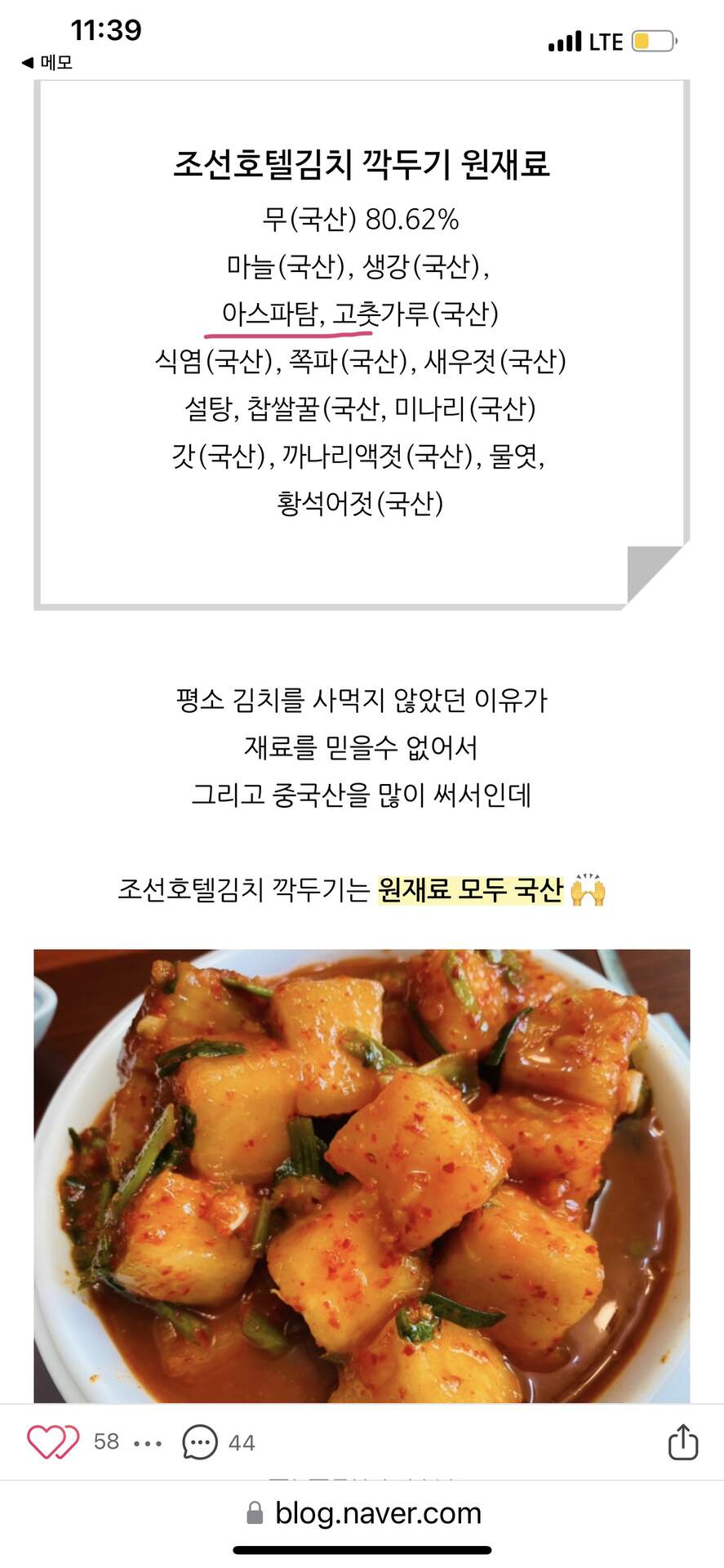This screenshot has width=724, height=1568.
Task: Open the more reactions dots menu
Action: point(148,1444)
